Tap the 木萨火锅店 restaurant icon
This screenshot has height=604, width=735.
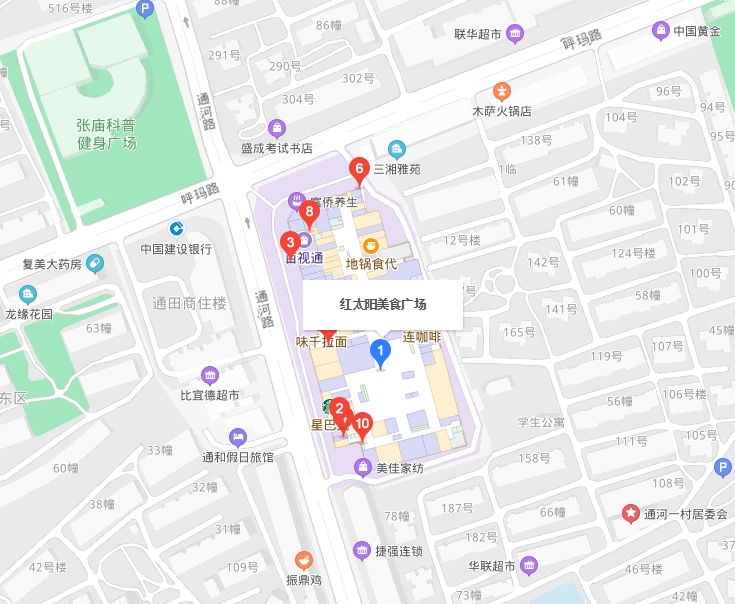pyautogui.click(x=502, y=91)
